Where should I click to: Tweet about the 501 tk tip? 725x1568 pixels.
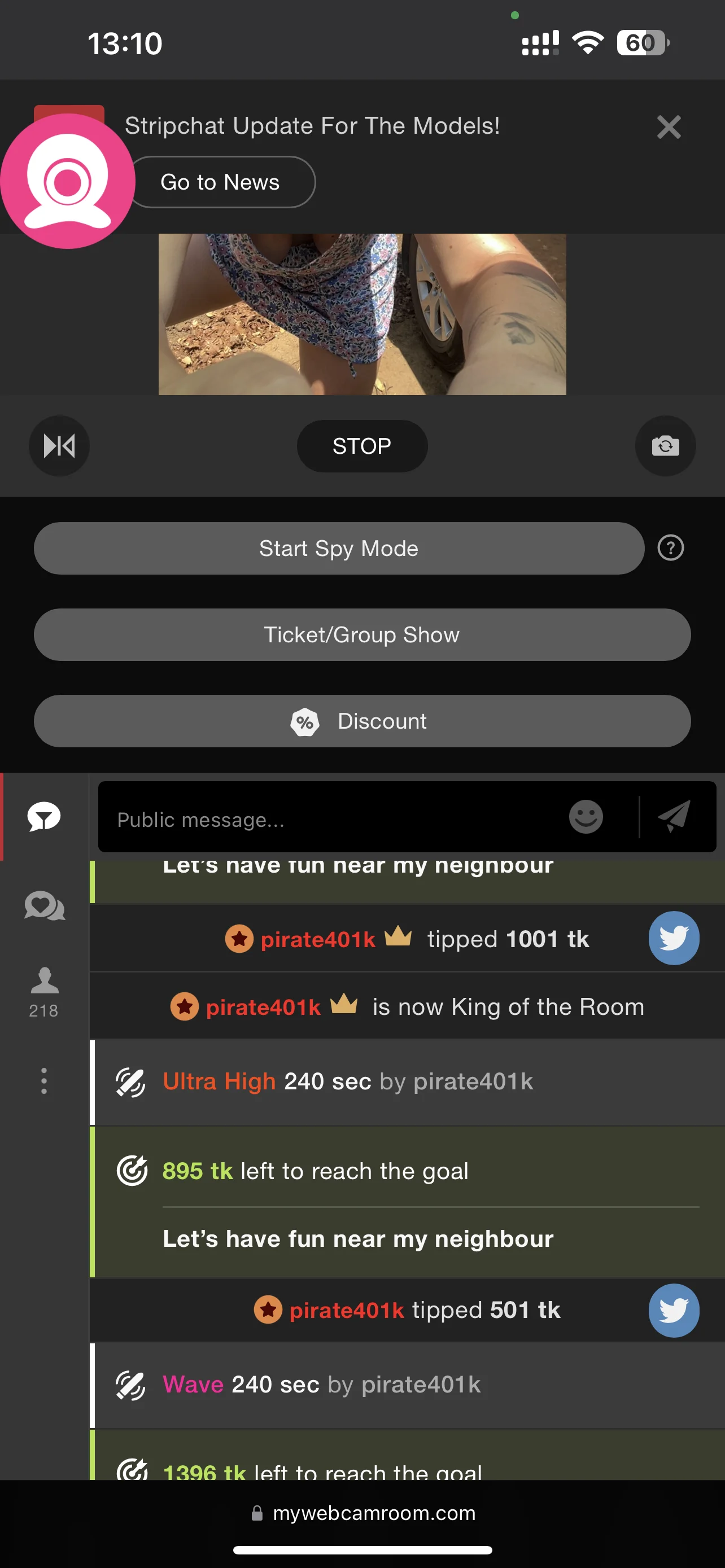(673, 1311)
